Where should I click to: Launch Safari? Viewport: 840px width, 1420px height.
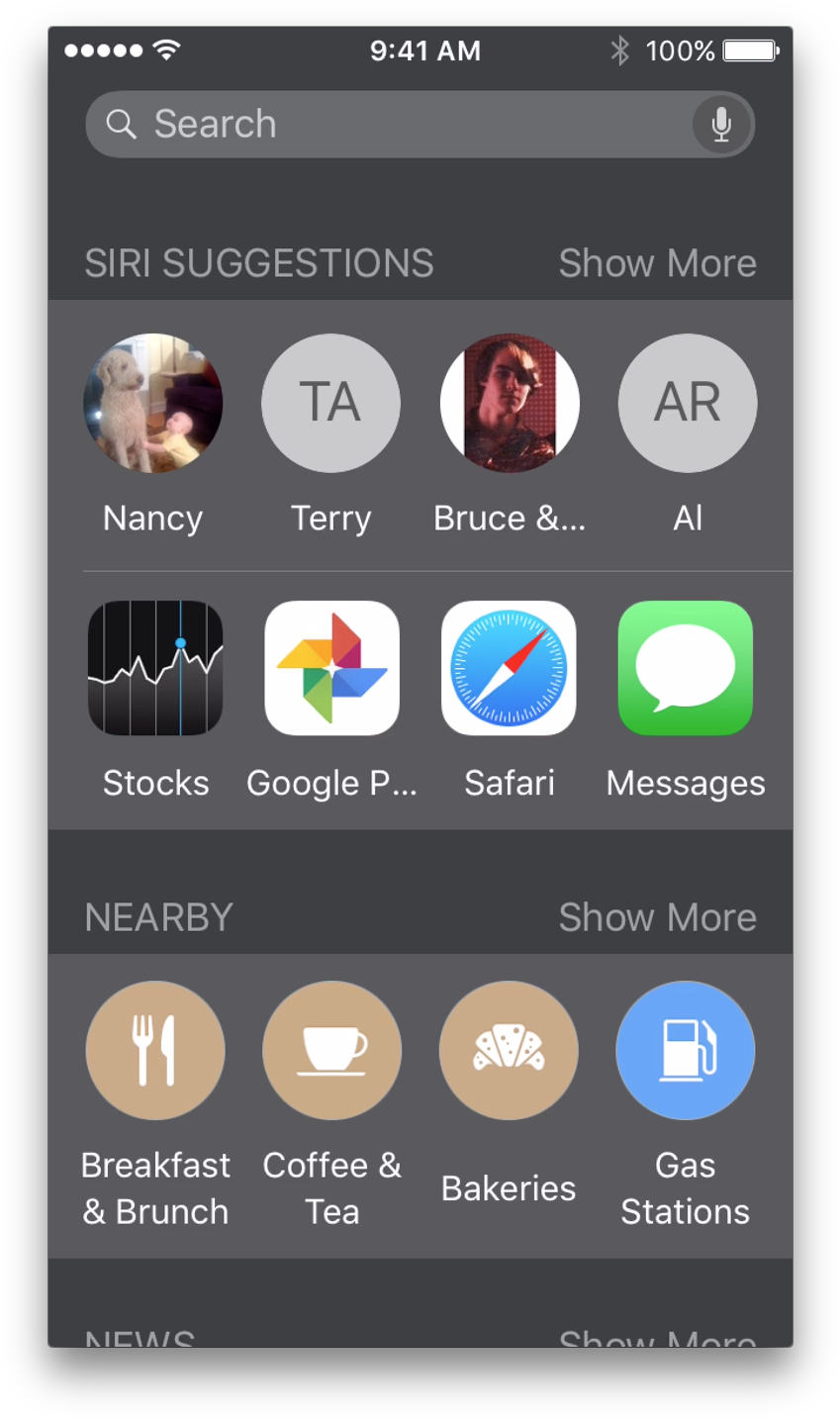pos(509,668)
